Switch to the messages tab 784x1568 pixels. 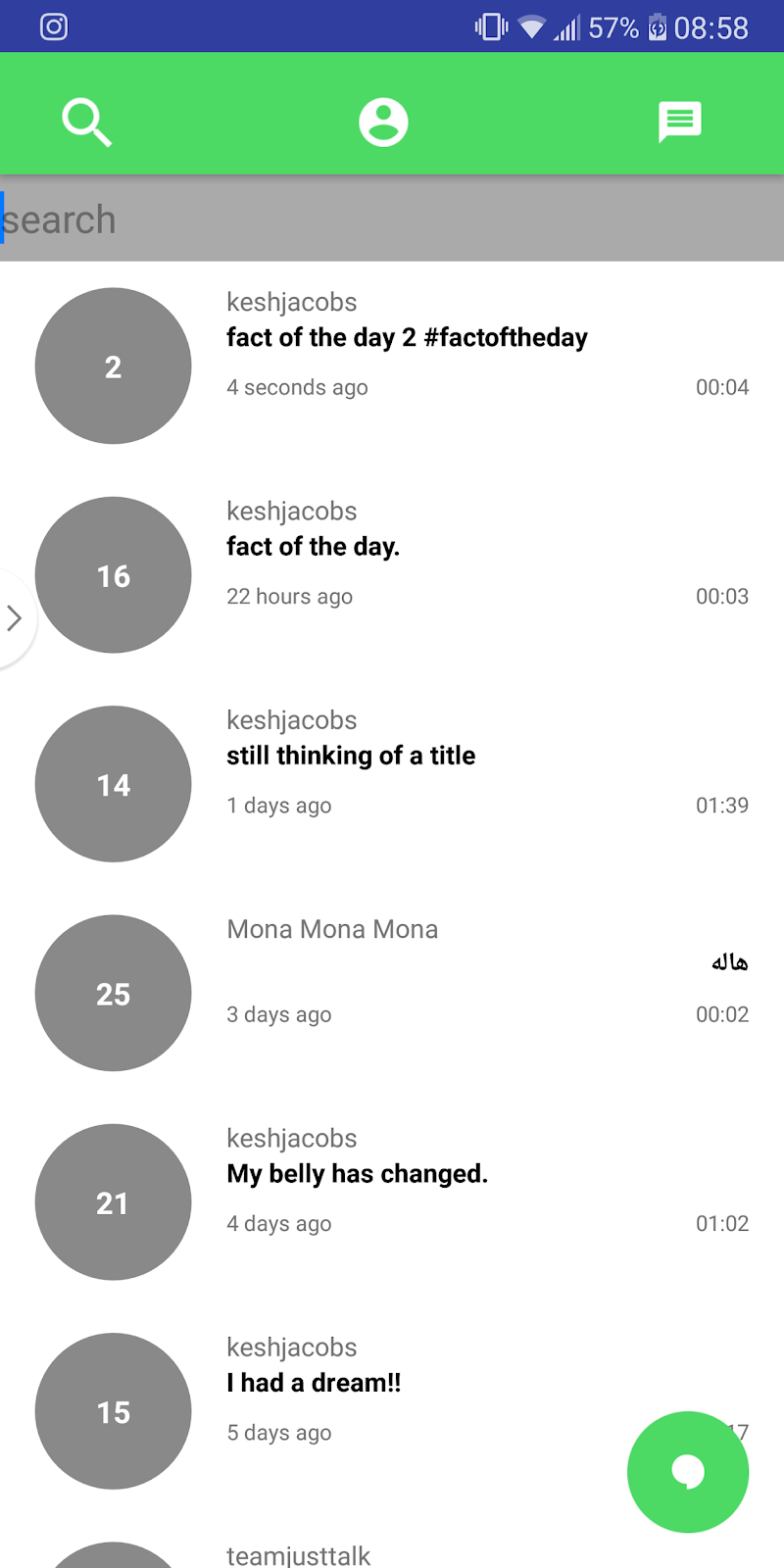(x=679, y=122)
